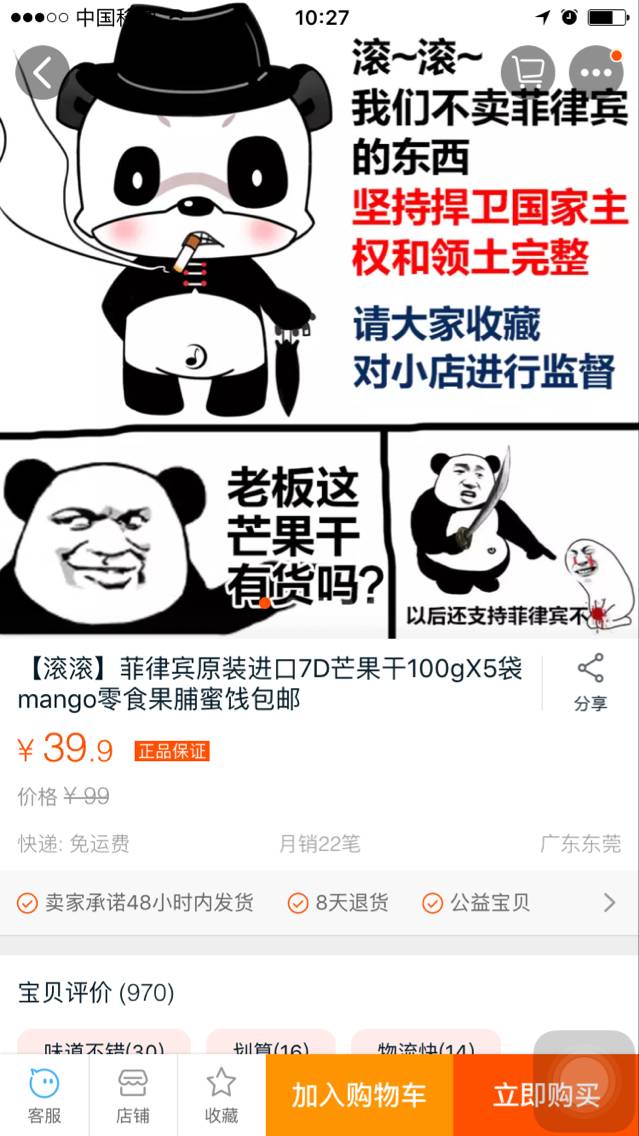
Task: Visit the 店铺 store page
Action: [133, 1096]
